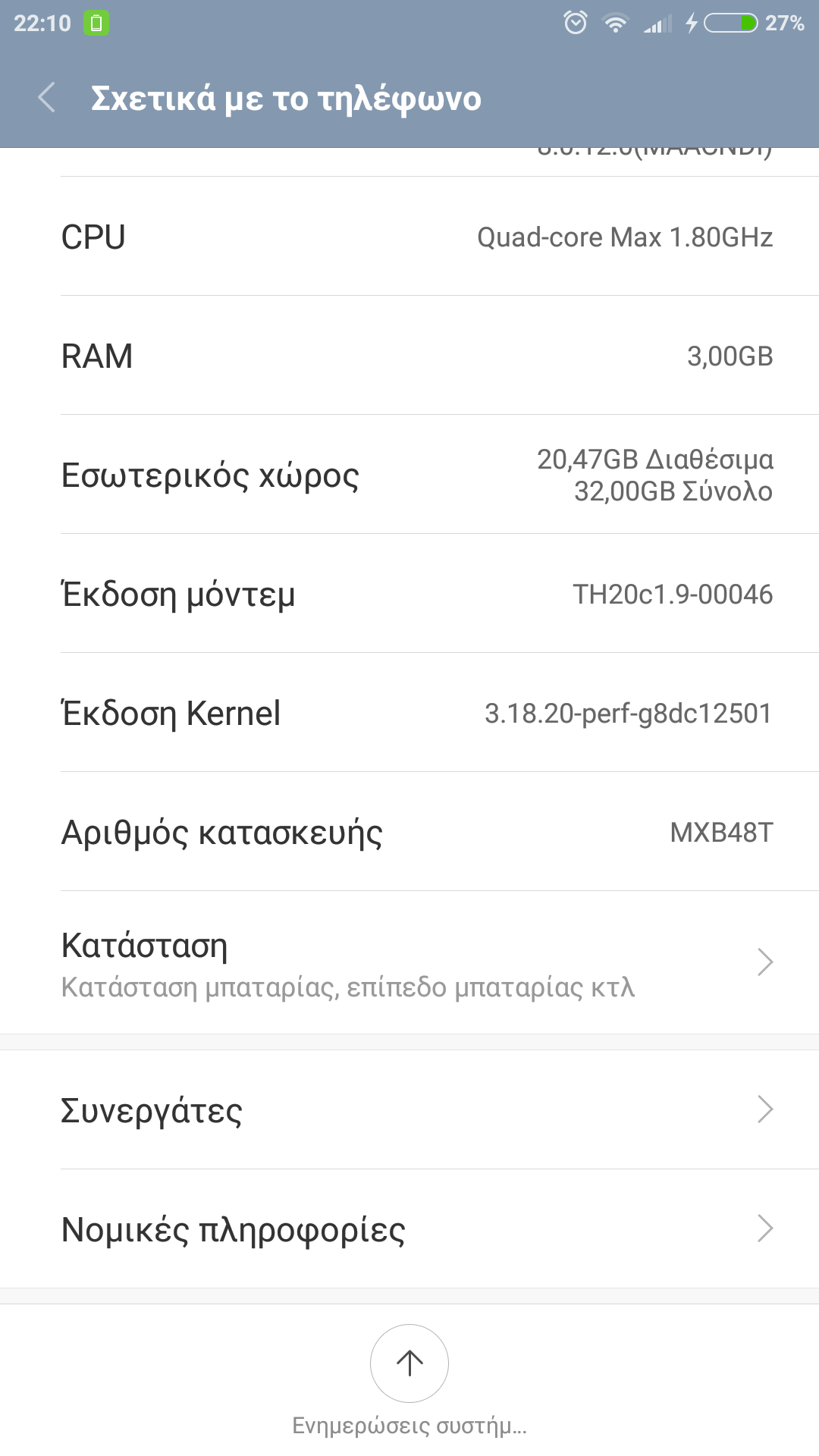Viewport: 819px width, 1456px height.
Task: Go back from Σχετικά με το τηλέφωνο
Action: click(x=47, y=98)
